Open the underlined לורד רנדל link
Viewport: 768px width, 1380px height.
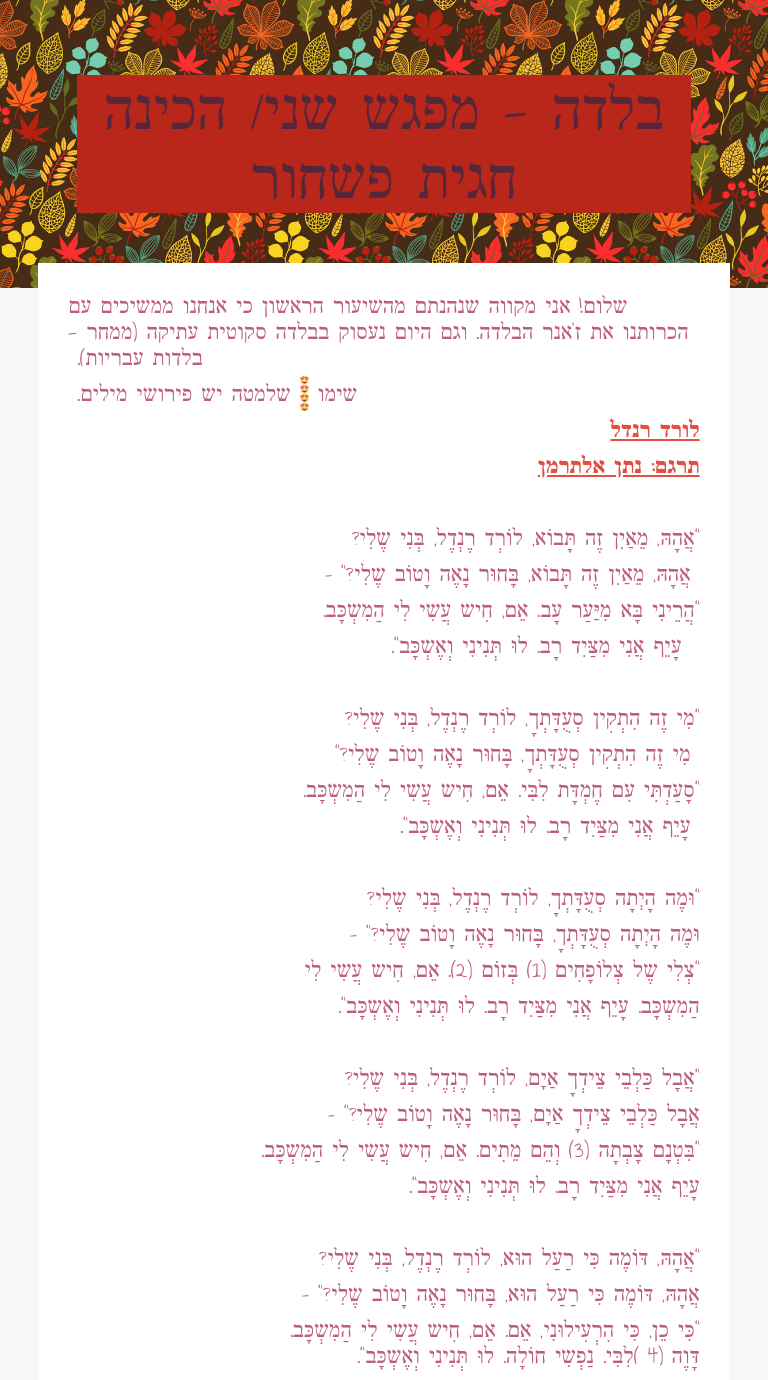click(654, 431)
